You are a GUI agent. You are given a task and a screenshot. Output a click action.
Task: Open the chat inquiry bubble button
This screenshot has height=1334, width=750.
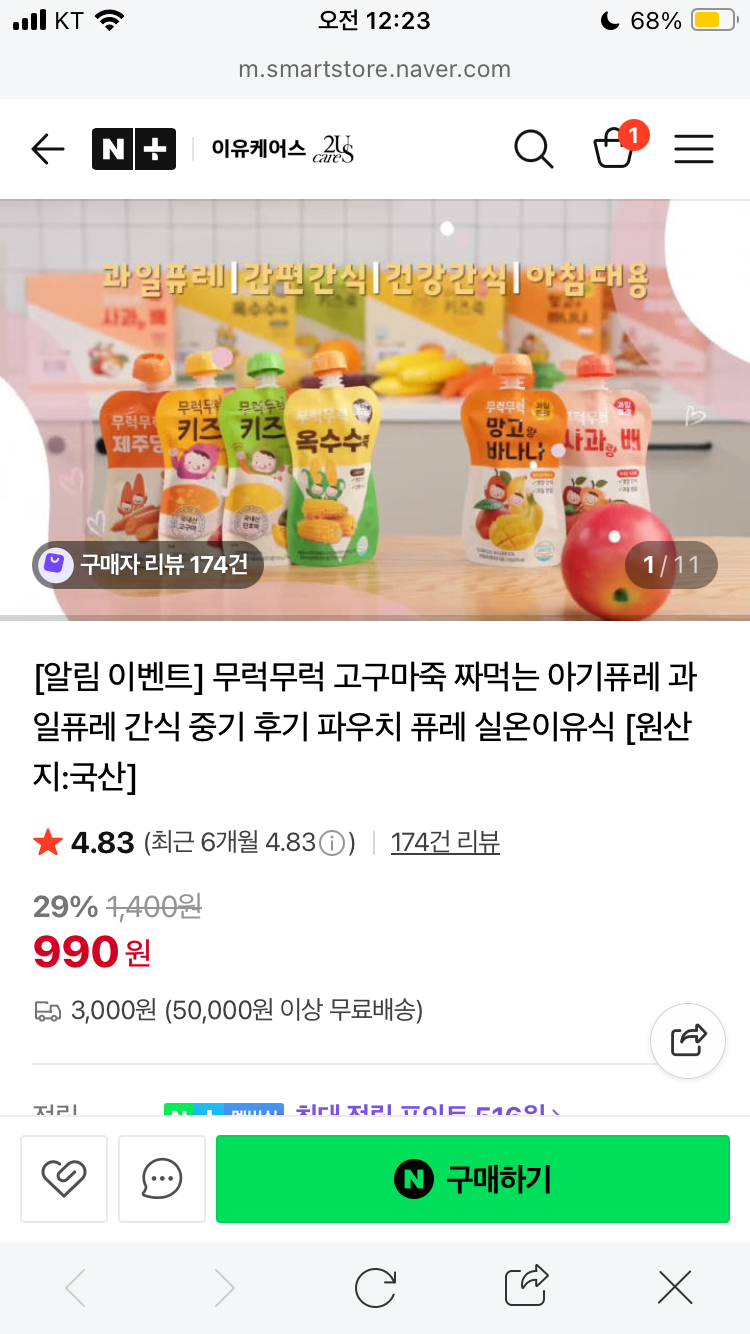(161, 1178)
